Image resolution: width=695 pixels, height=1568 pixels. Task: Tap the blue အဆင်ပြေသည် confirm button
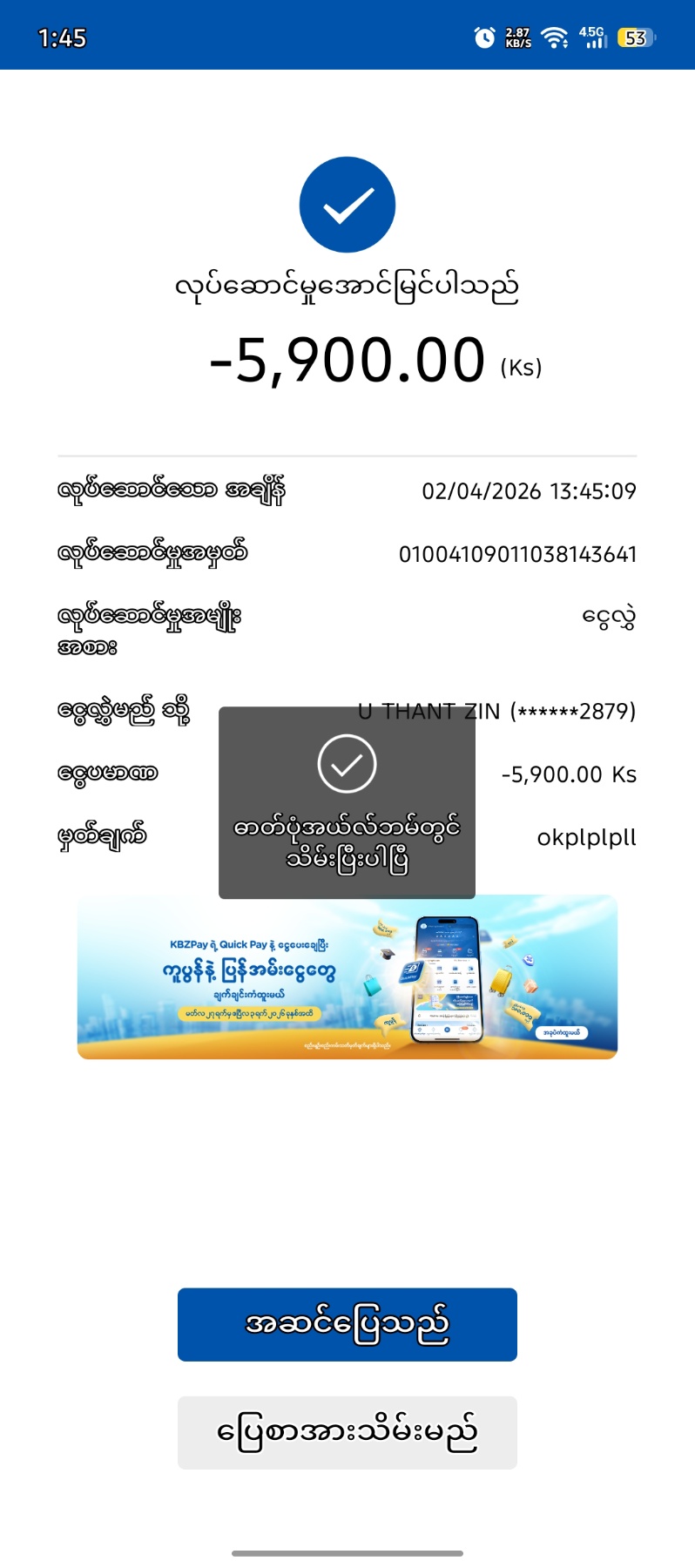(x=347, y=1324)
